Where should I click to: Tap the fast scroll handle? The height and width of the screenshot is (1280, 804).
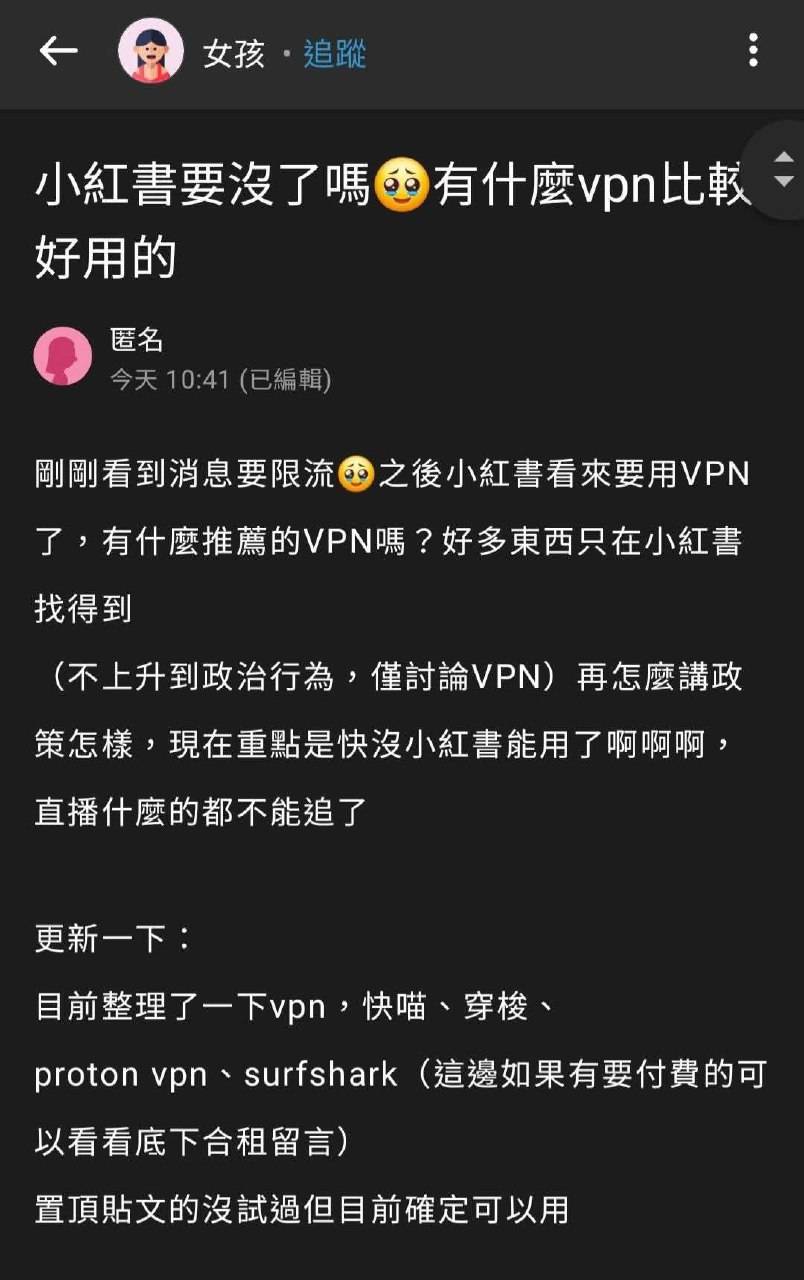point(783,170)
